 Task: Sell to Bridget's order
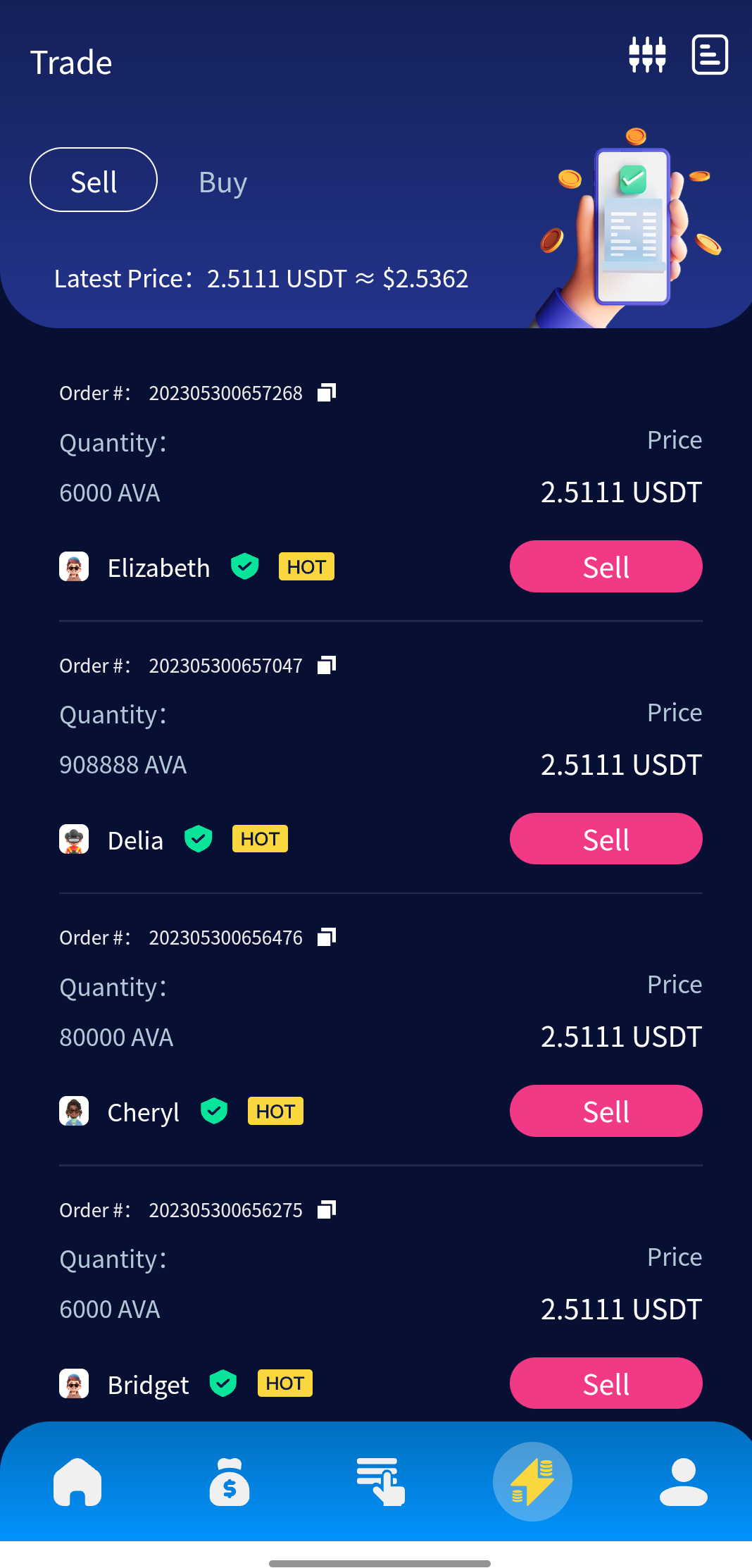point(606,1383)
